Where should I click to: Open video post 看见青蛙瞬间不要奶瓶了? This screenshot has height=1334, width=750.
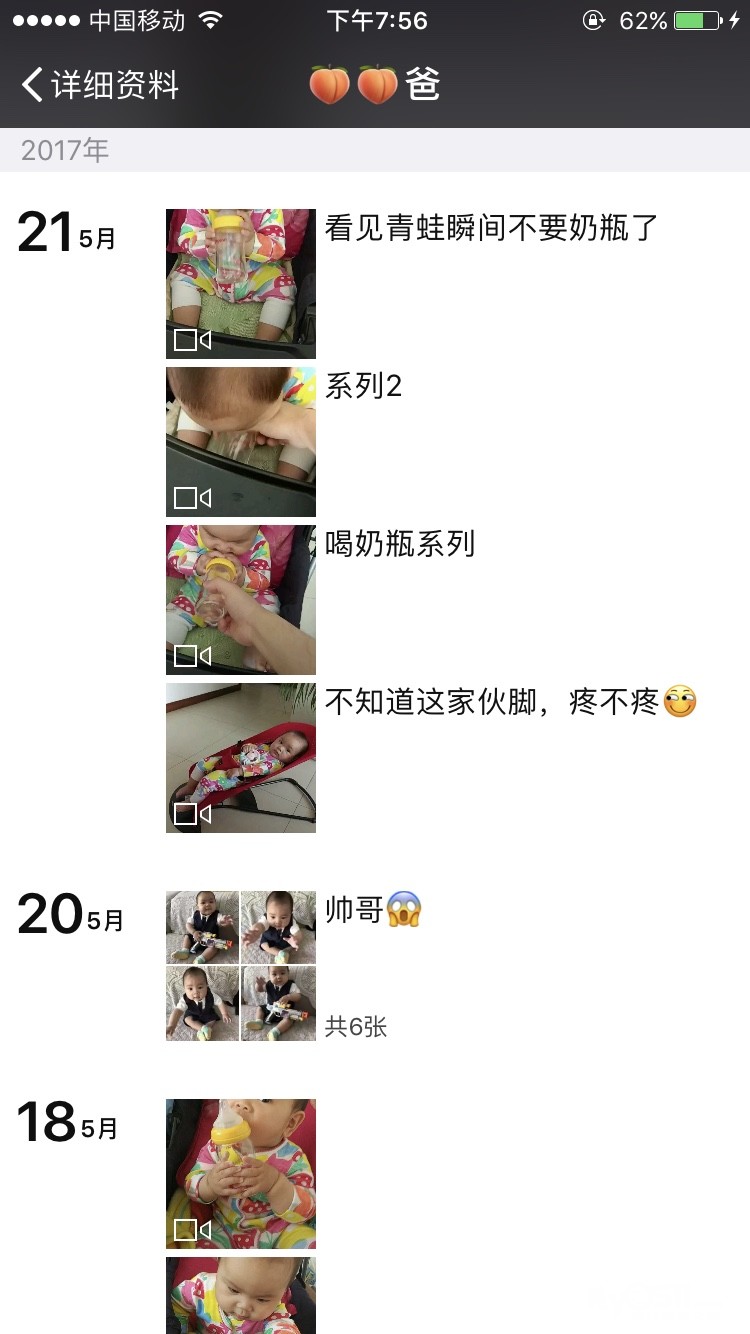pos(241,283)
